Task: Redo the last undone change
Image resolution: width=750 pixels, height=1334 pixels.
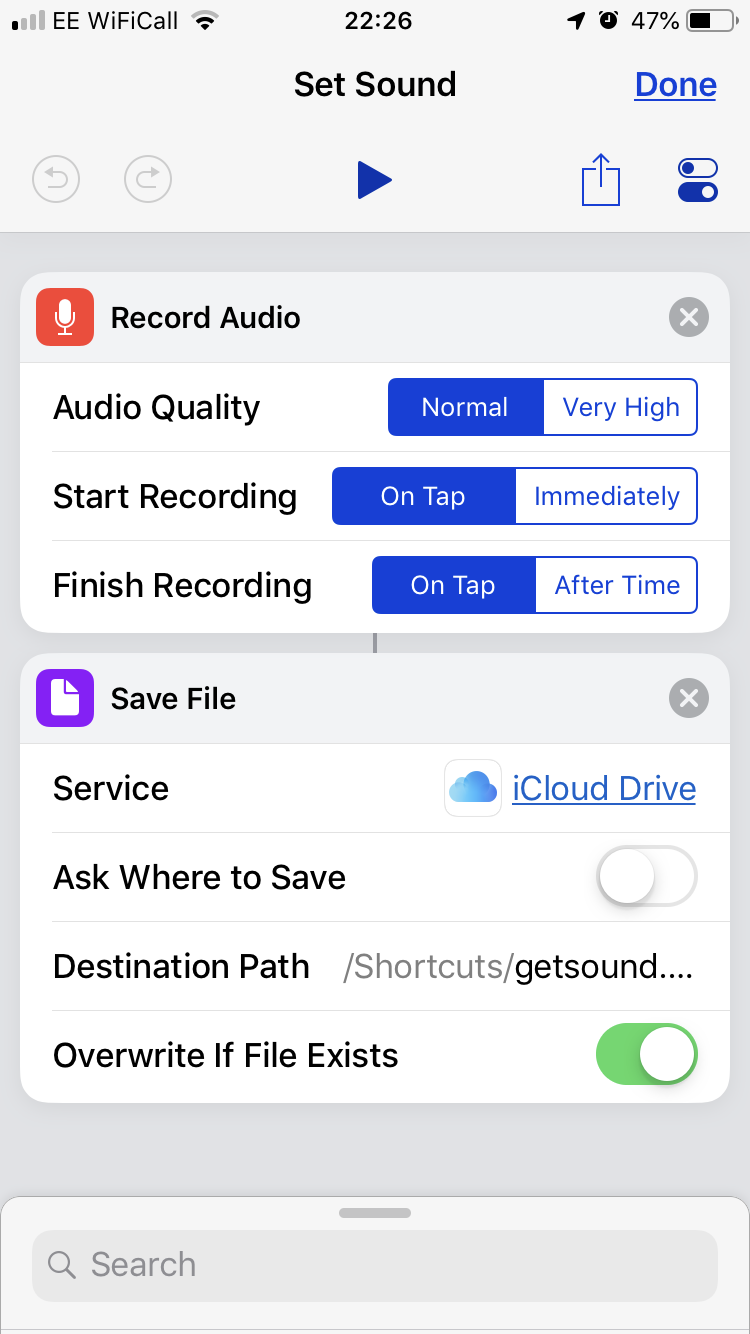Action: coord(148,180)
